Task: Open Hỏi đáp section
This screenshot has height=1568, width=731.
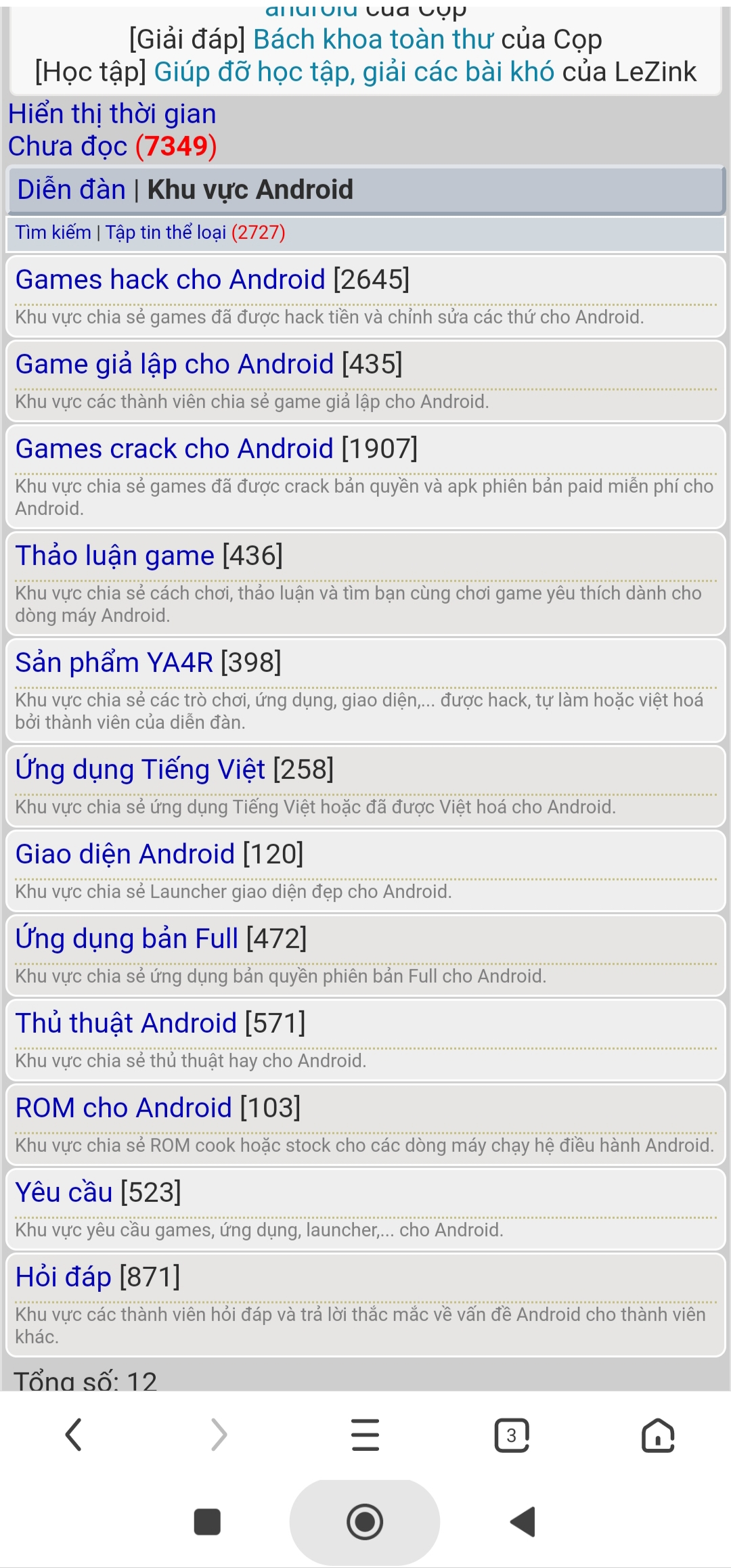Action: click(63, 1277)
